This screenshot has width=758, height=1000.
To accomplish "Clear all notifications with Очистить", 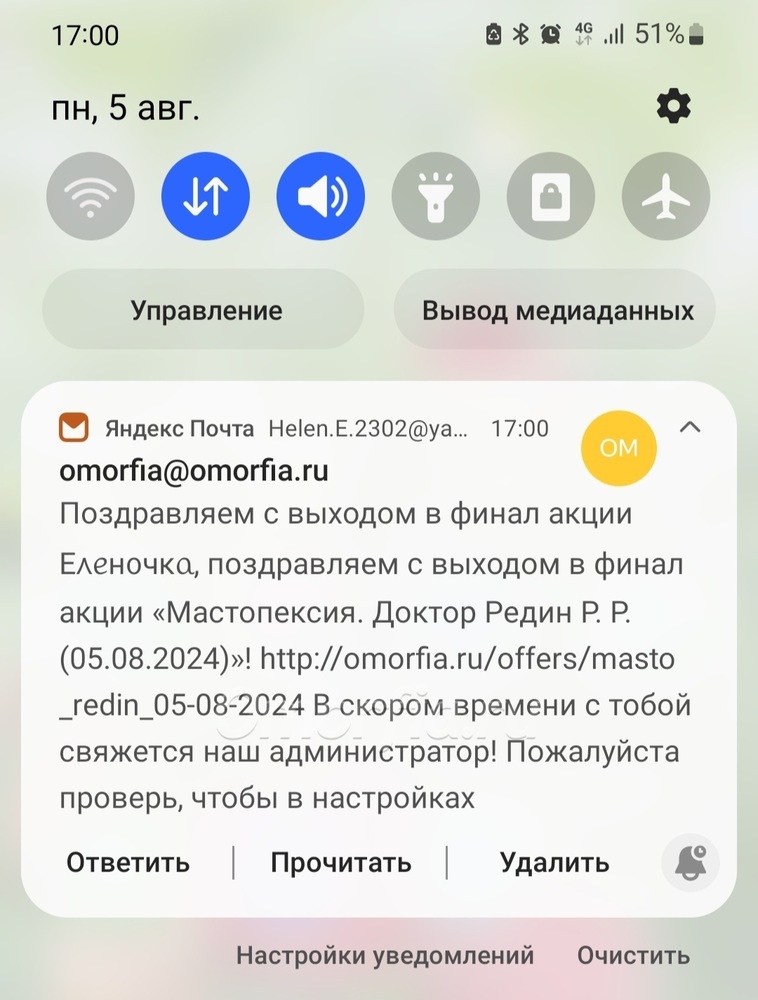I will coord(633,956).
